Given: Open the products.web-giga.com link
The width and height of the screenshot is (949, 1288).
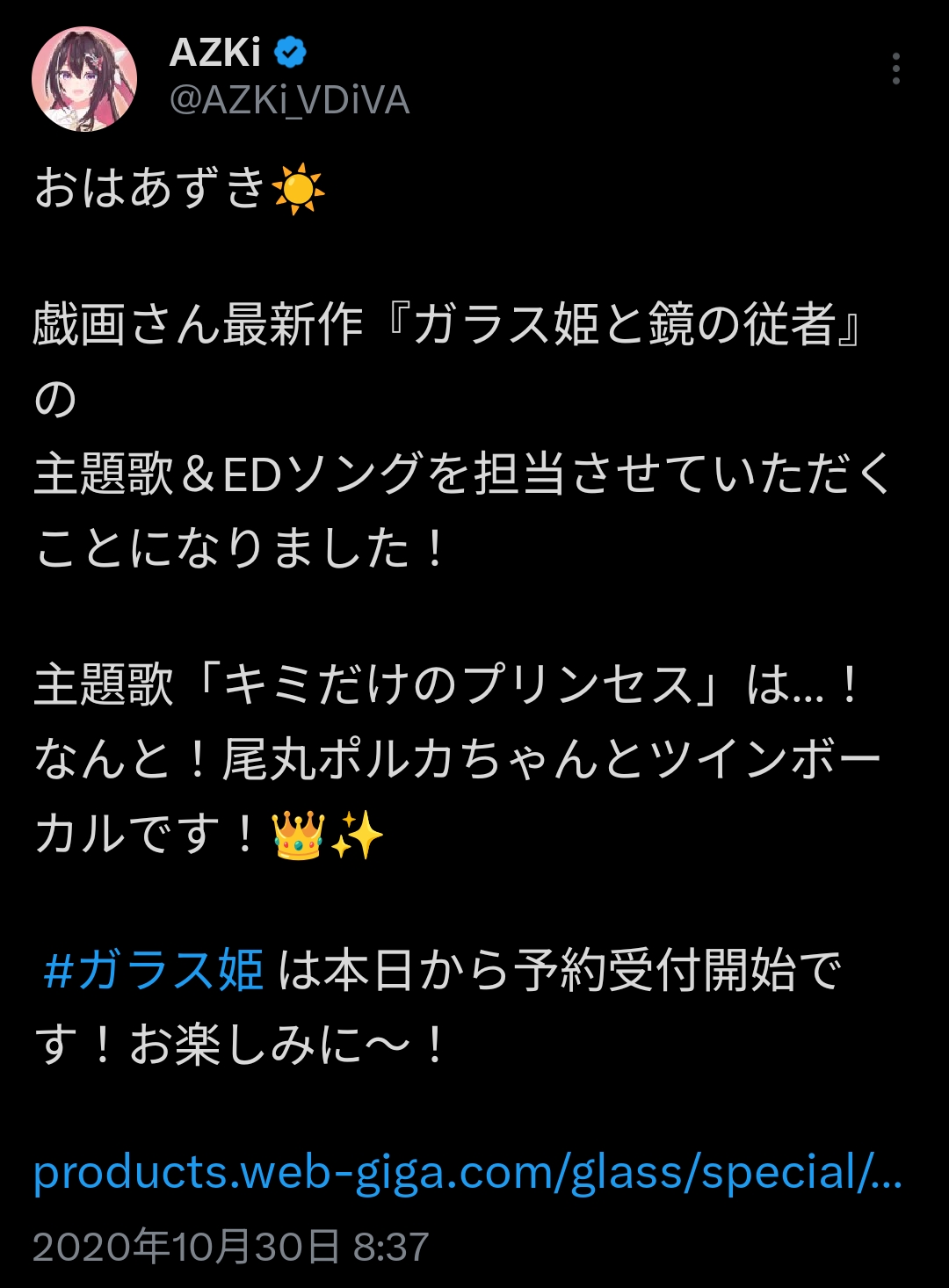Looking at the screenshot, I should click(x=467, y=1173).
